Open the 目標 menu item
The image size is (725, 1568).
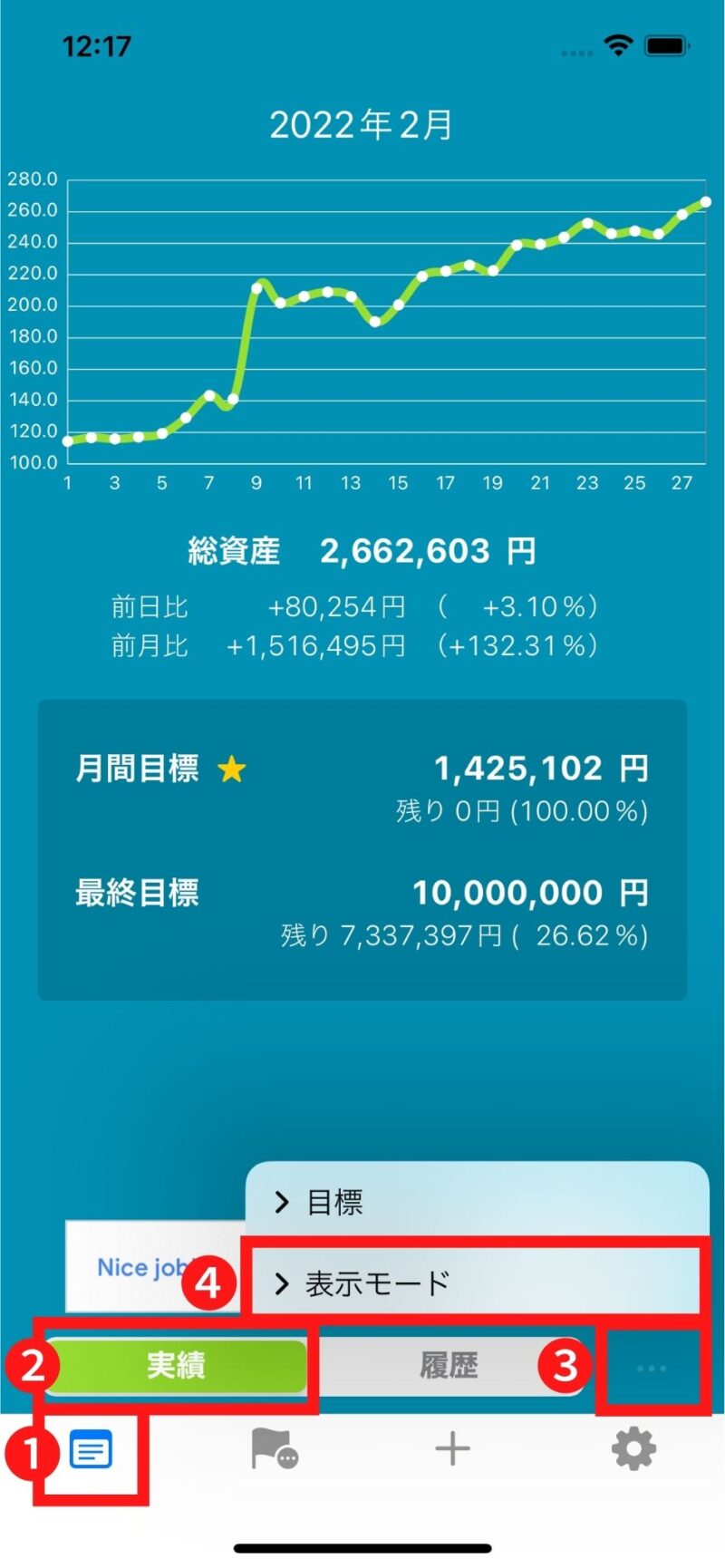[477, 1202]
